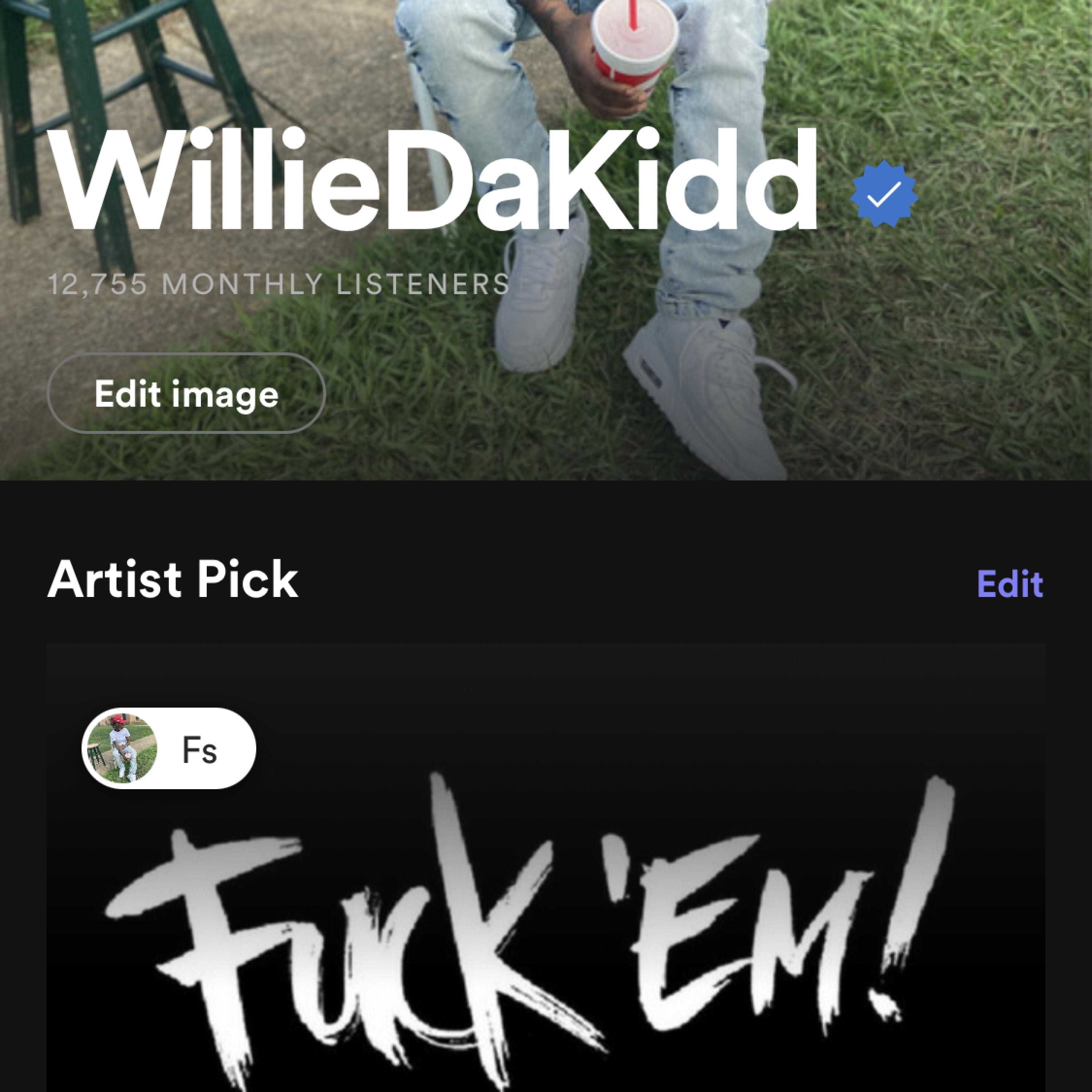1092x1092 pixels.
Task: Edit the Artist Pick section
Action: (1009, 583)
